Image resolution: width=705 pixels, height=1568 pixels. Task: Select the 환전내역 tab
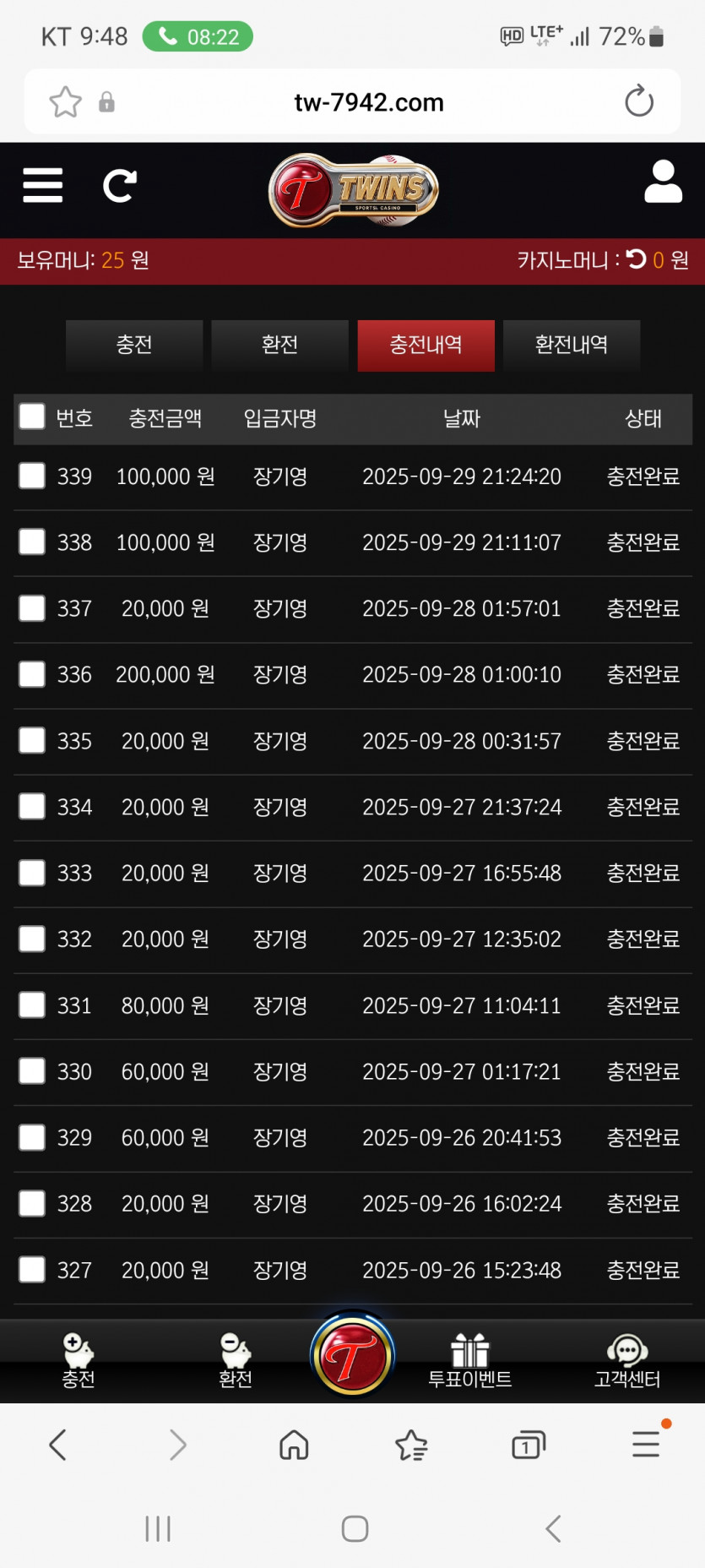click(x=572, y=345)
